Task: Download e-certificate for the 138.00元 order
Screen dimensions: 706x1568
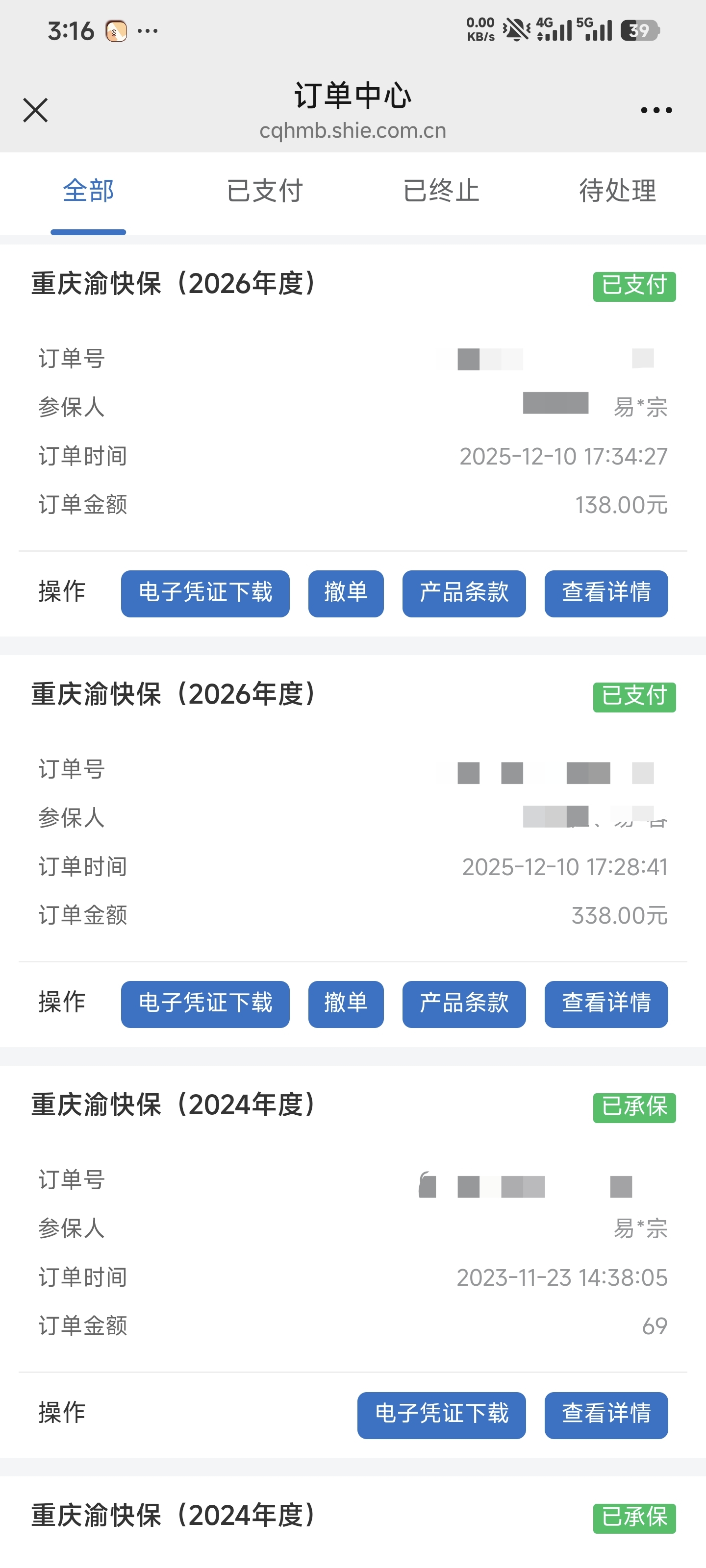Action: [205, 593]
